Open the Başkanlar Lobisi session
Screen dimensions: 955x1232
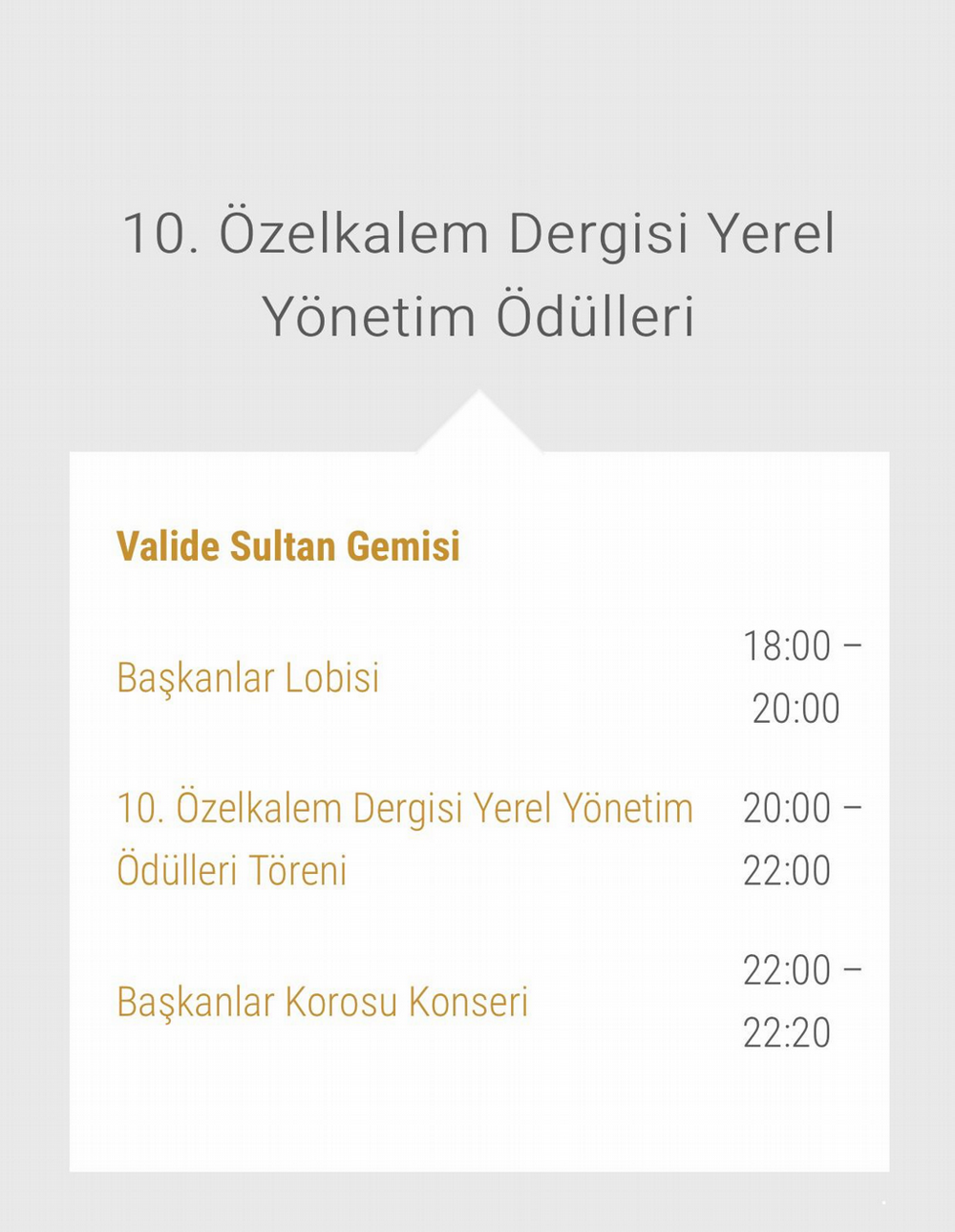pos(248,678)
